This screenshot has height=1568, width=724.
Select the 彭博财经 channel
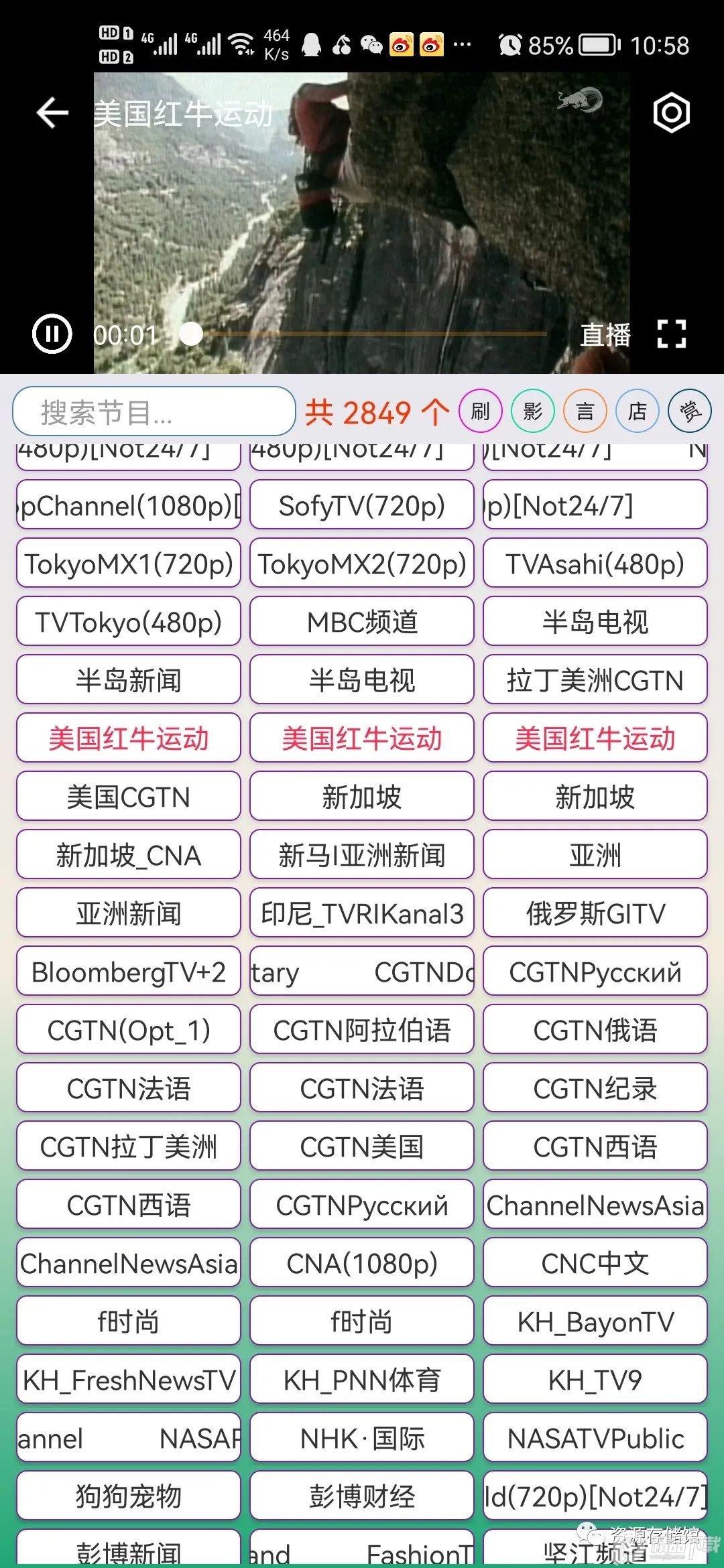point(361,1495)
